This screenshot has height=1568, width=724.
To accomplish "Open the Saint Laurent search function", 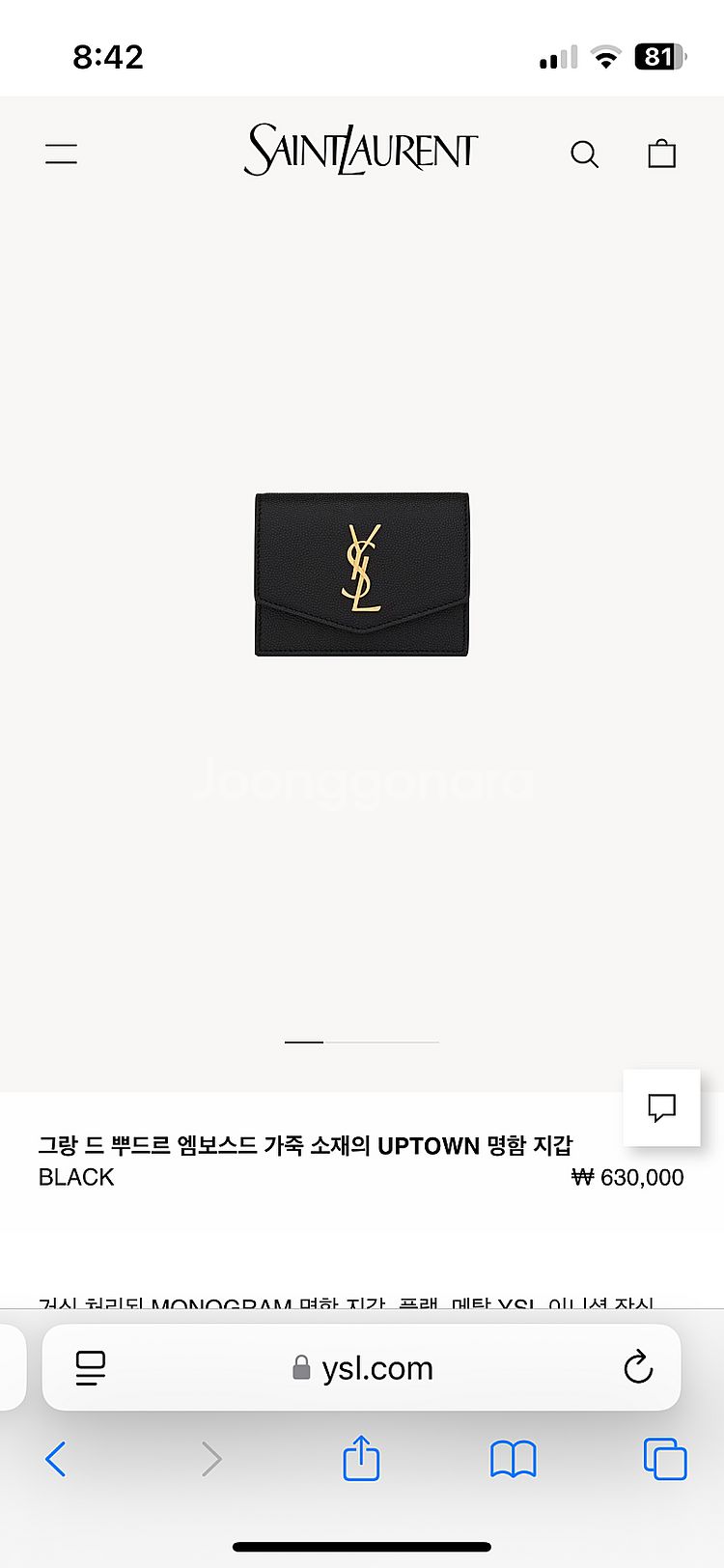I will click(x=585, y=153).
